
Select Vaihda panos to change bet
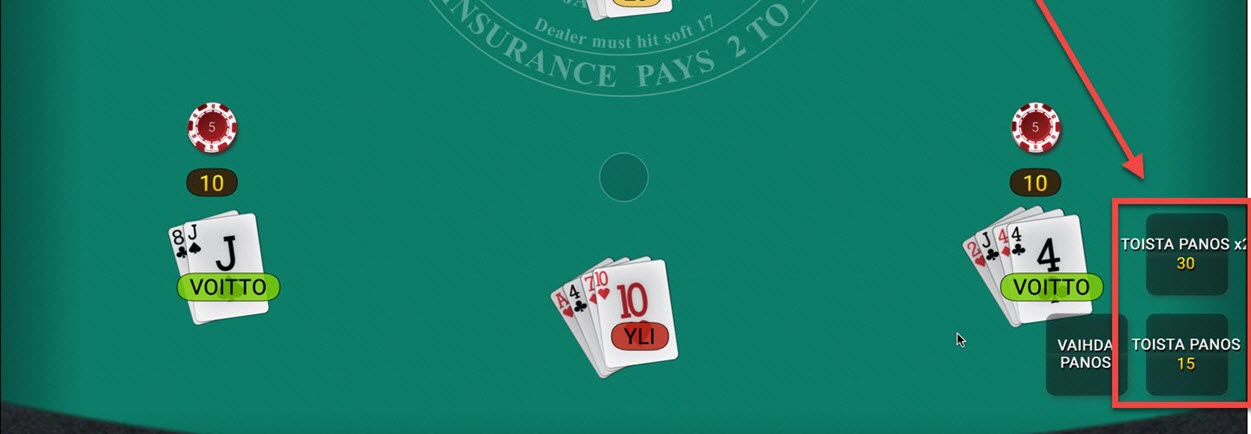pos(1086,354)
